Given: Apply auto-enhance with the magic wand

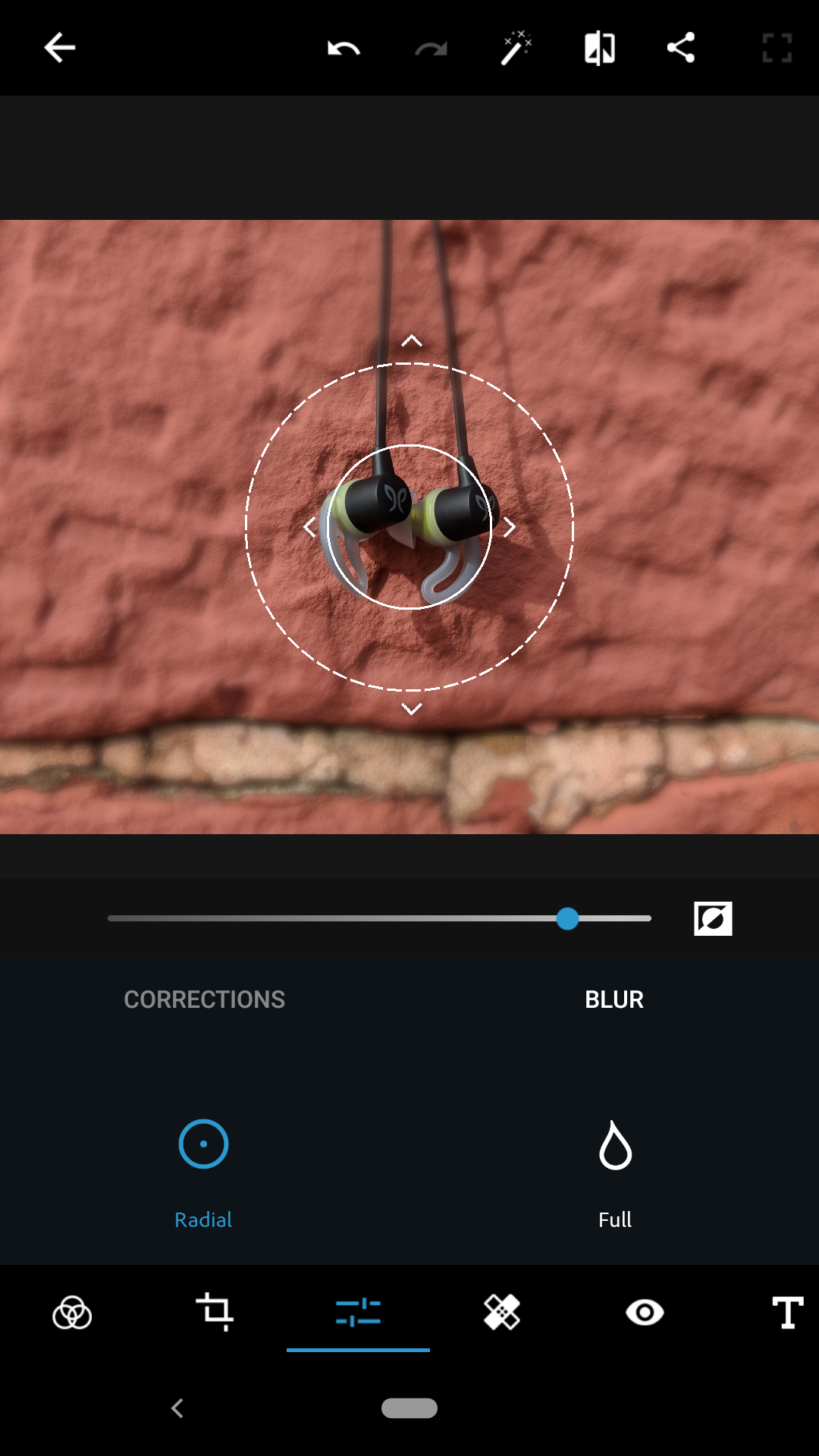Looking at the screenshot, I should click(x=516, y=48).
